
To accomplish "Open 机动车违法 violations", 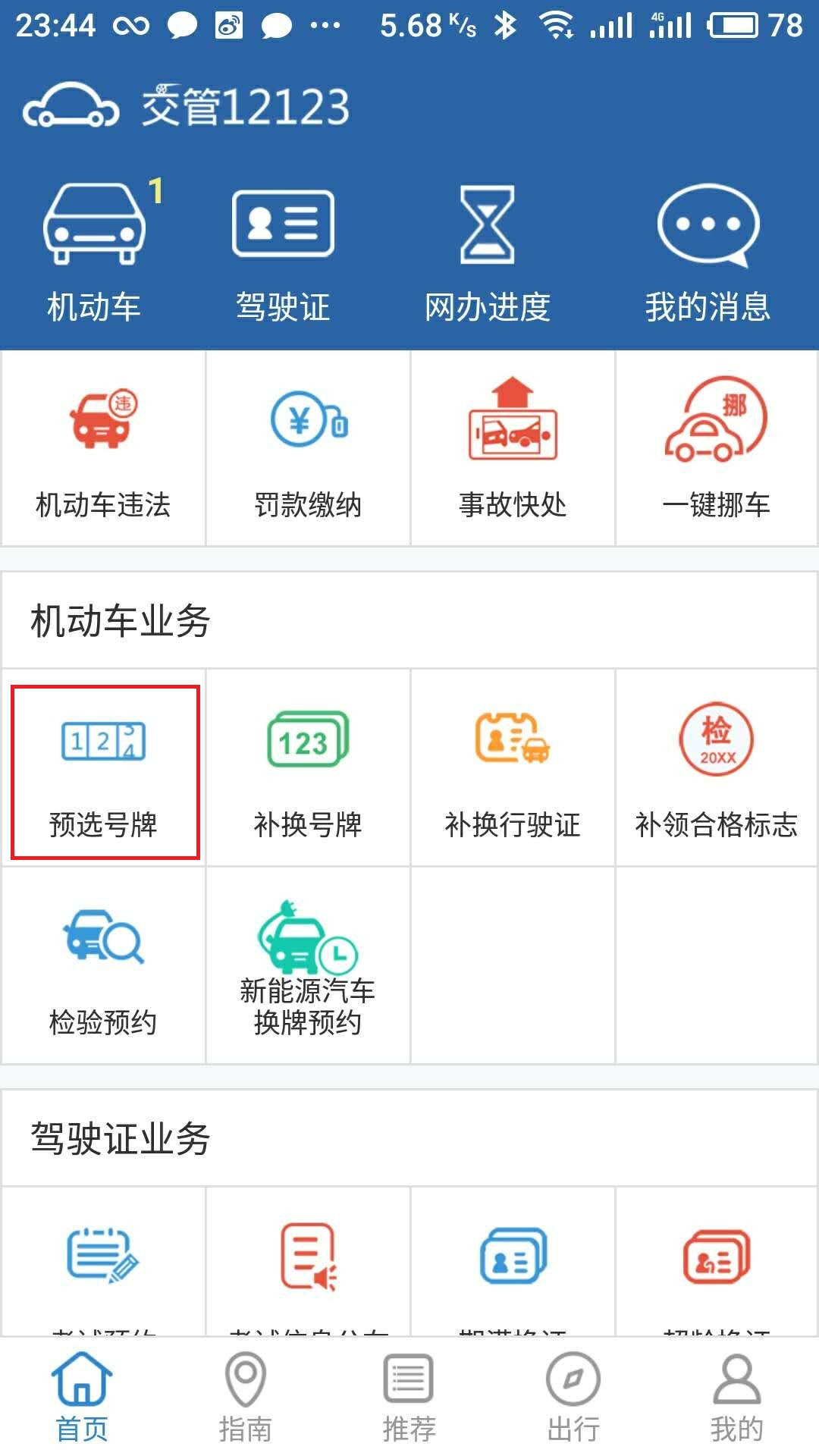I will point(103,449).
